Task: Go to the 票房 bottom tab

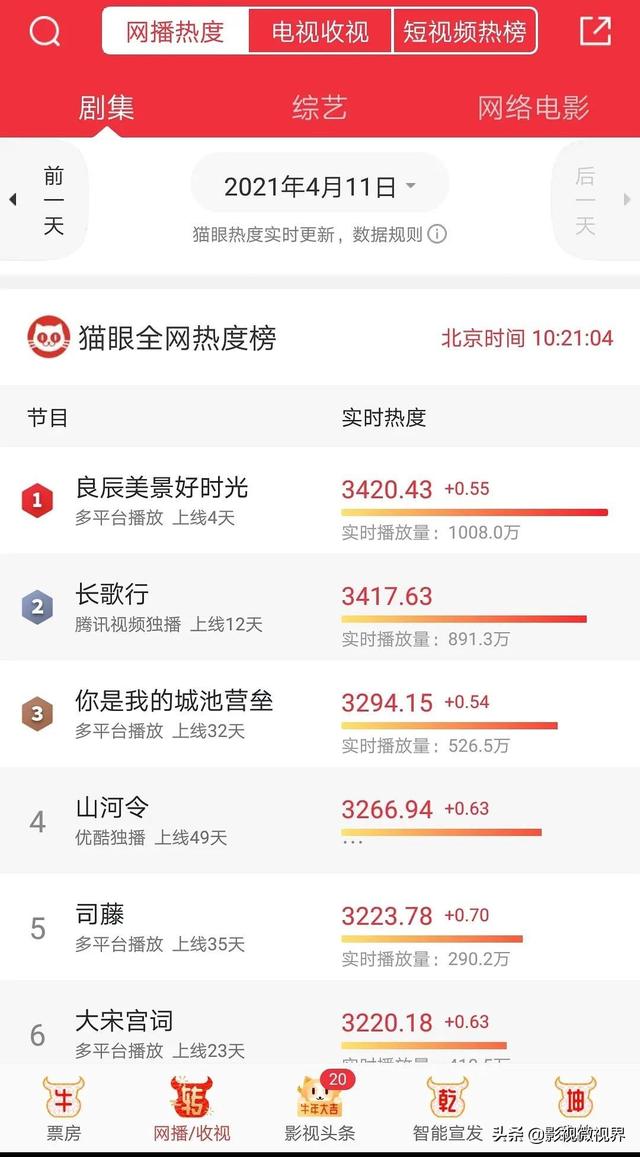Action: [63, 1108]
